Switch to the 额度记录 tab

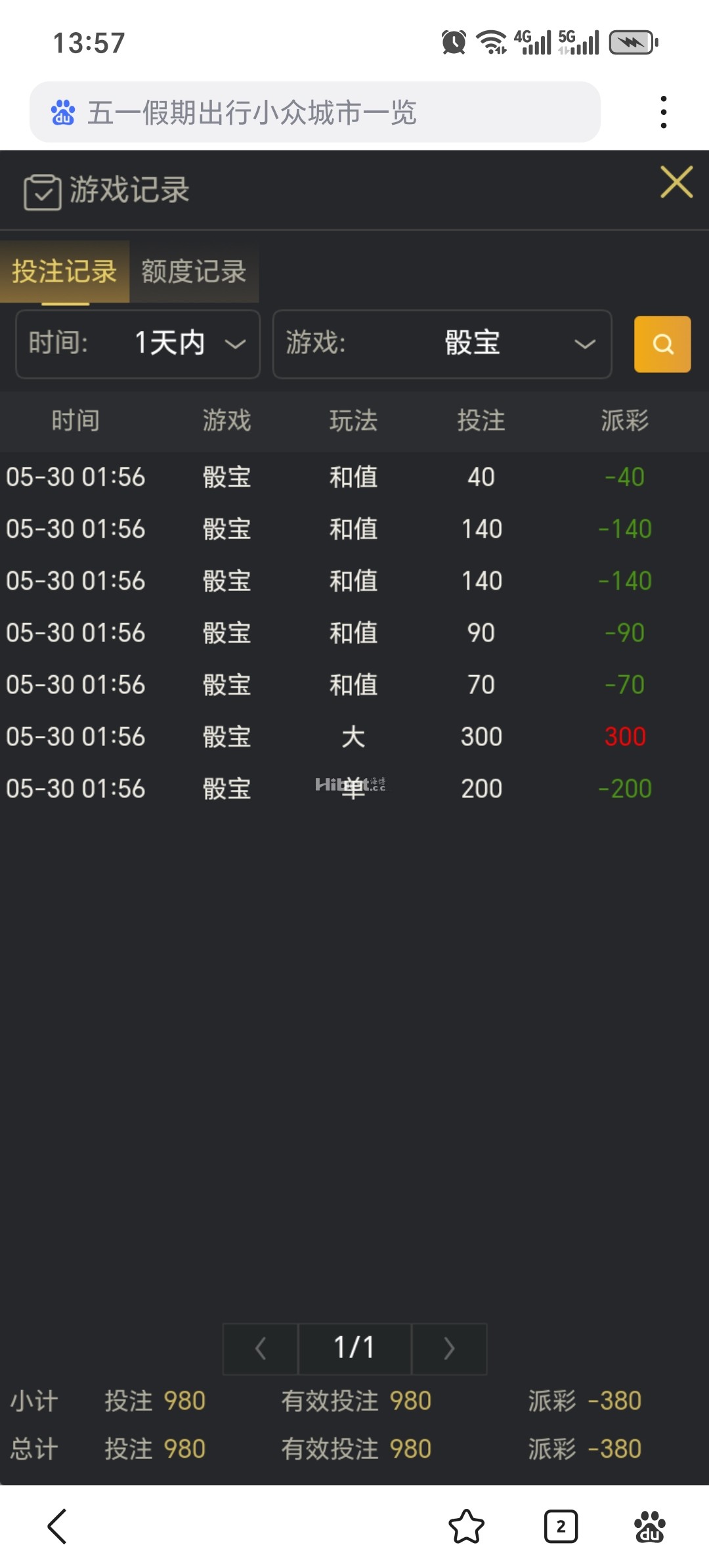194,271
